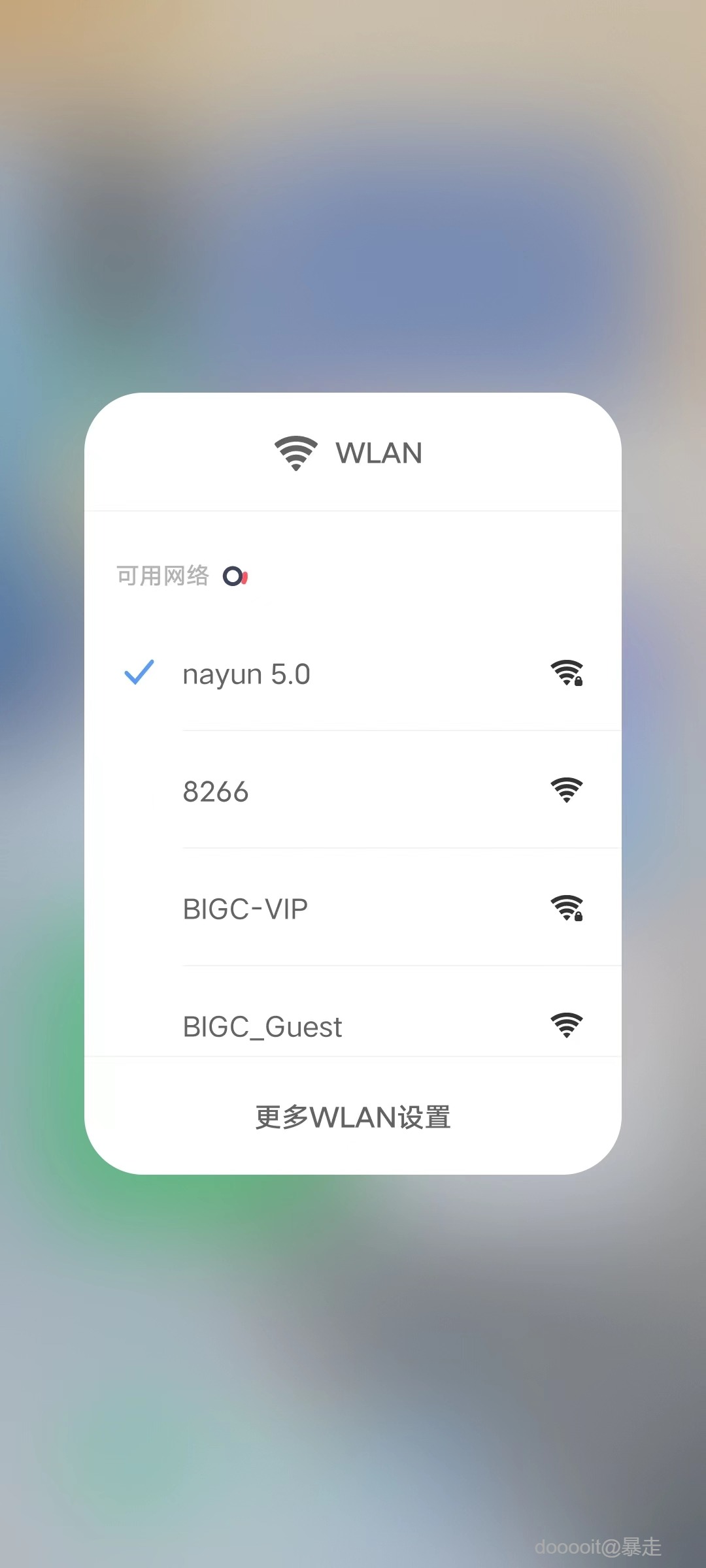Screen dimensions: 706x1568
Task: Click the progress ring next to 可用网络
Action: click(234, 575)
